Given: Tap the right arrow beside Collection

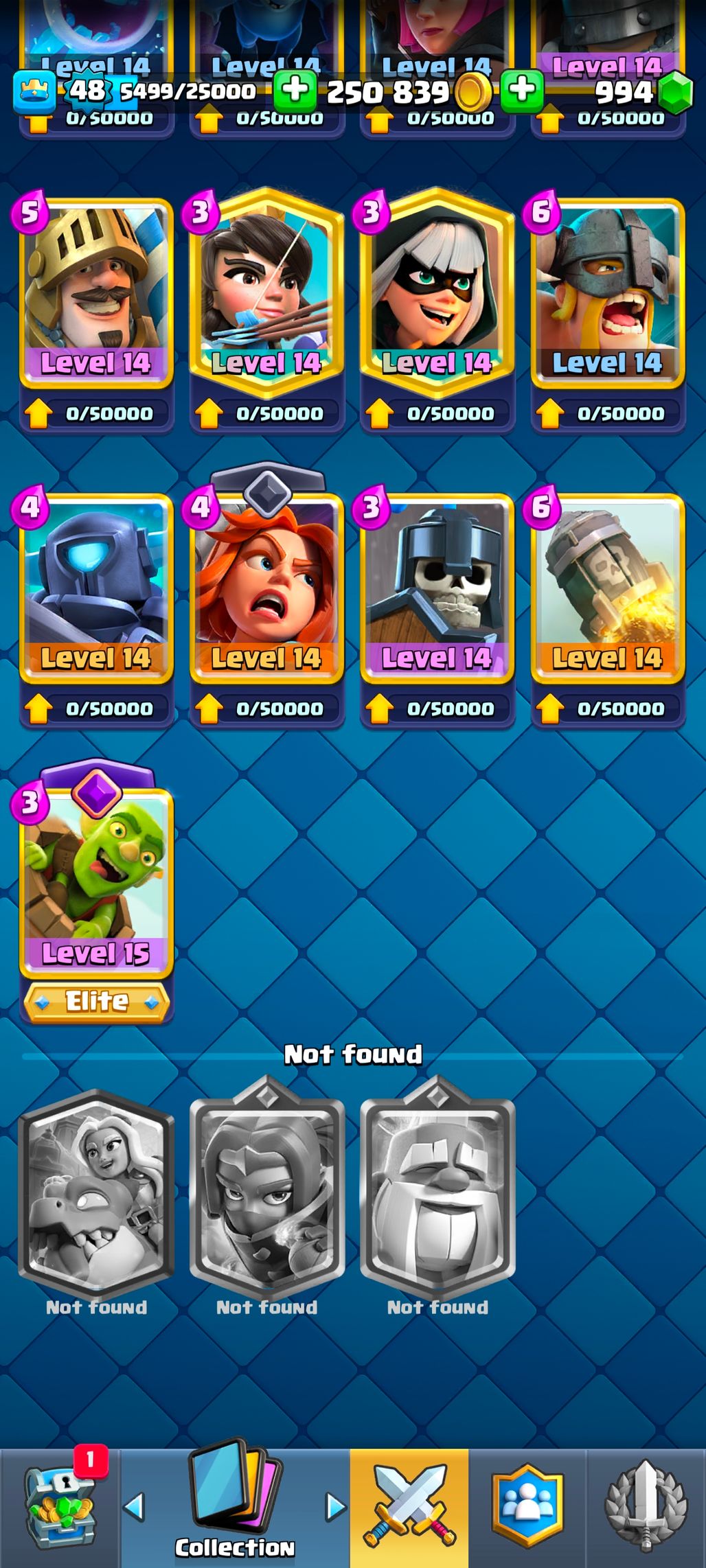Looking at the screenshot, I should 336,1507.
